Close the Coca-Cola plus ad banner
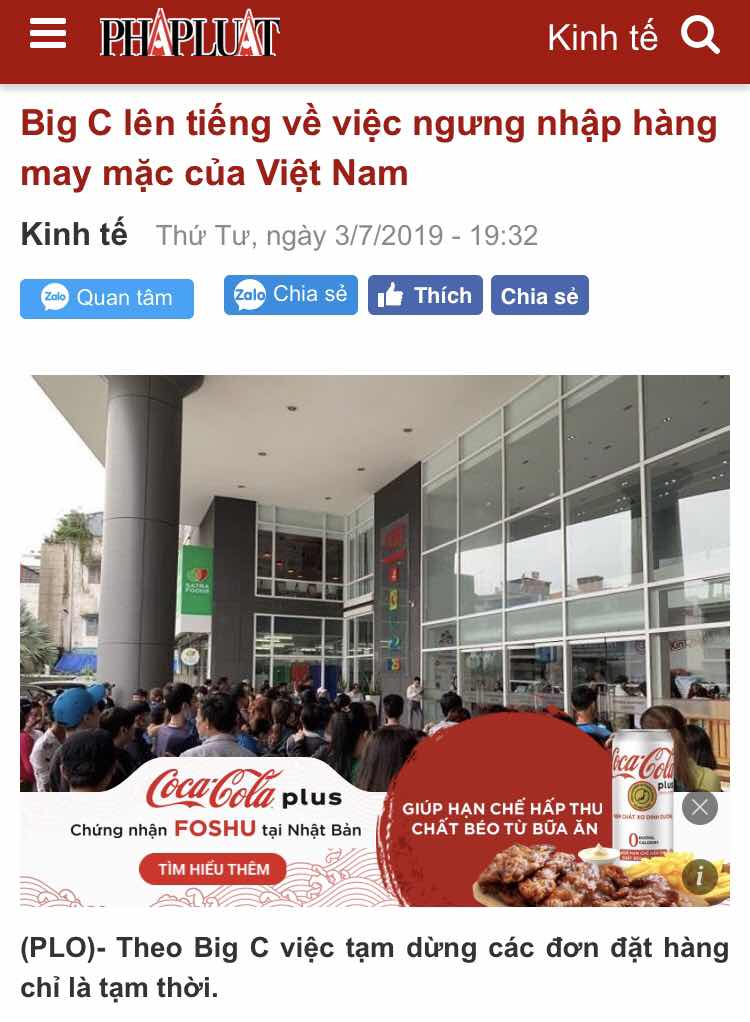 click(700, 806)
